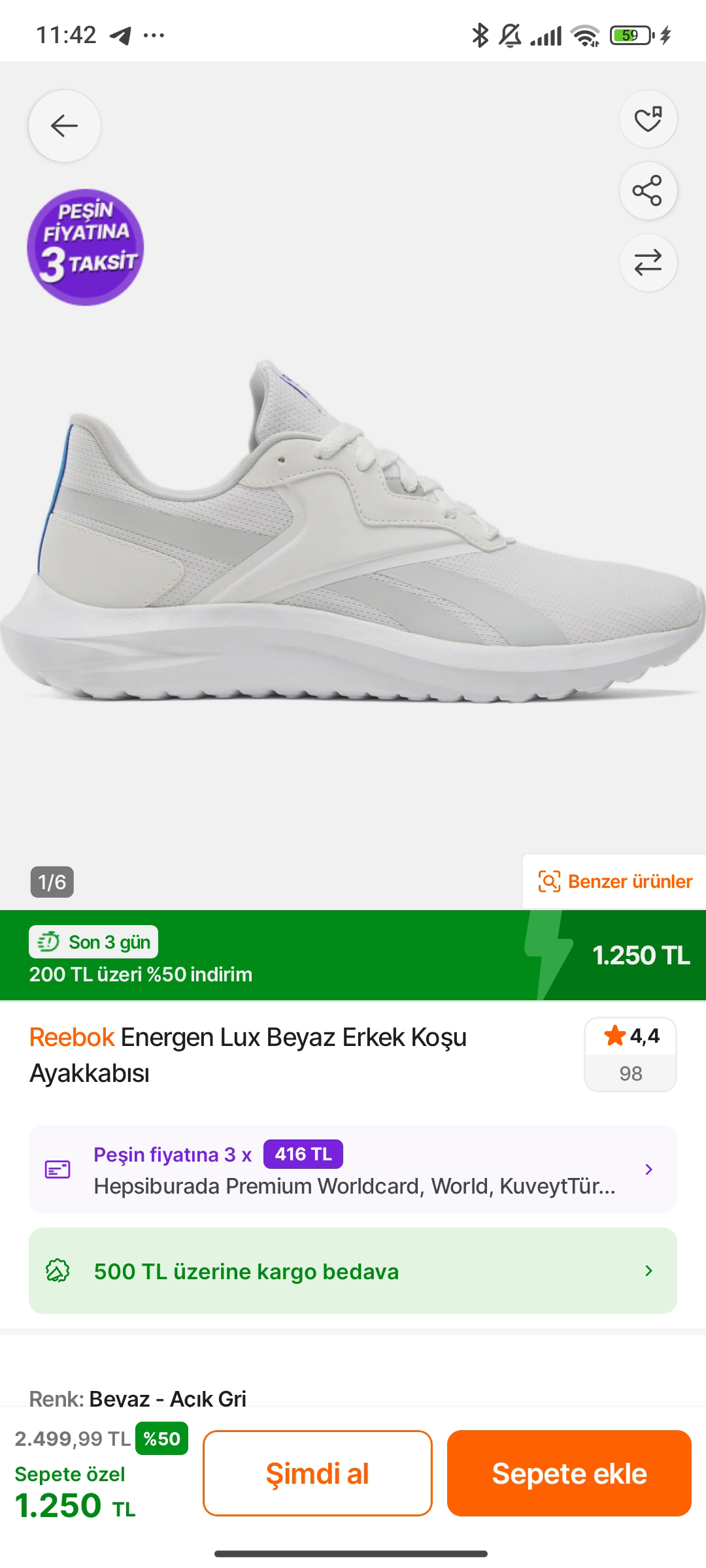The height and width of the screenshot is (1568, 706).
Task: Share this Reebok product
Action: click(x=648, y=191)
